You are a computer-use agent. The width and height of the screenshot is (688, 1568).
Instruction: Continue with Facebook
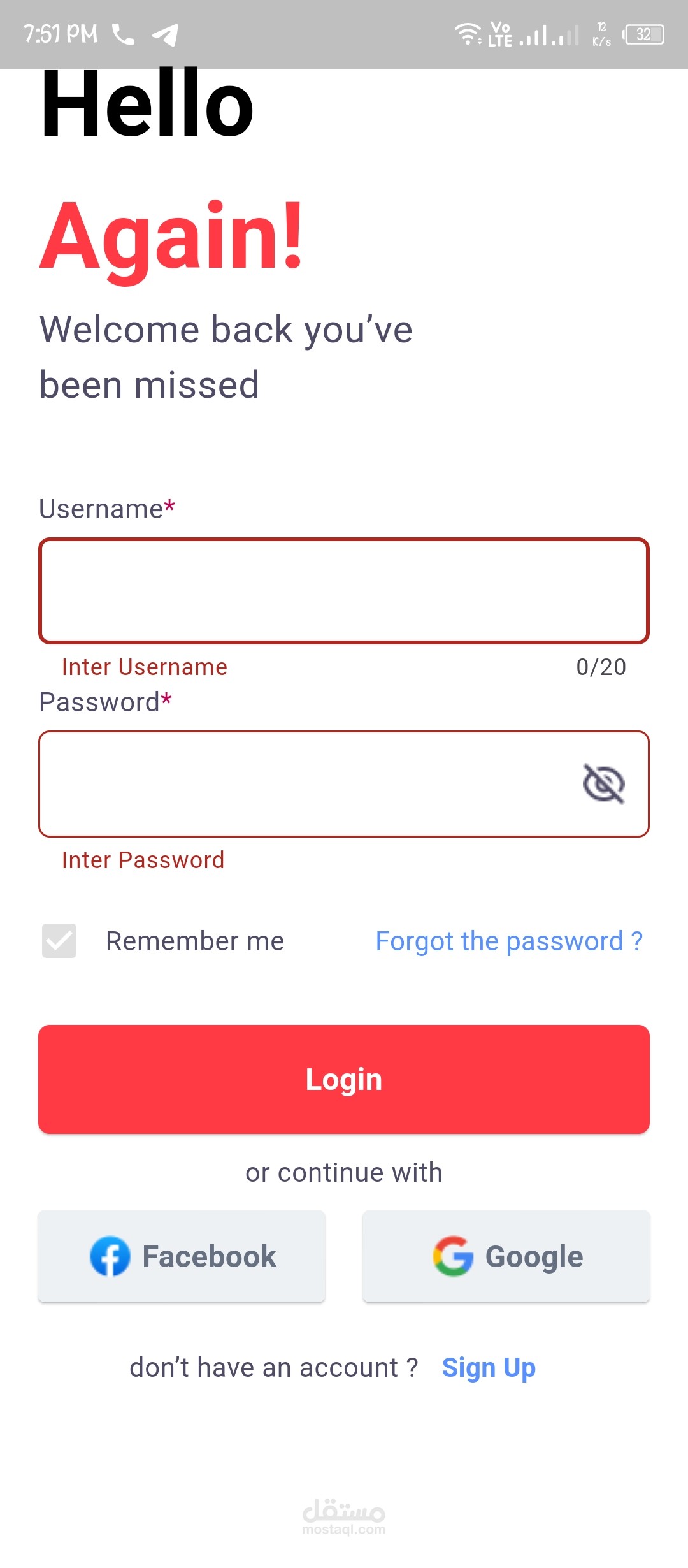(x=182, y=1256)
